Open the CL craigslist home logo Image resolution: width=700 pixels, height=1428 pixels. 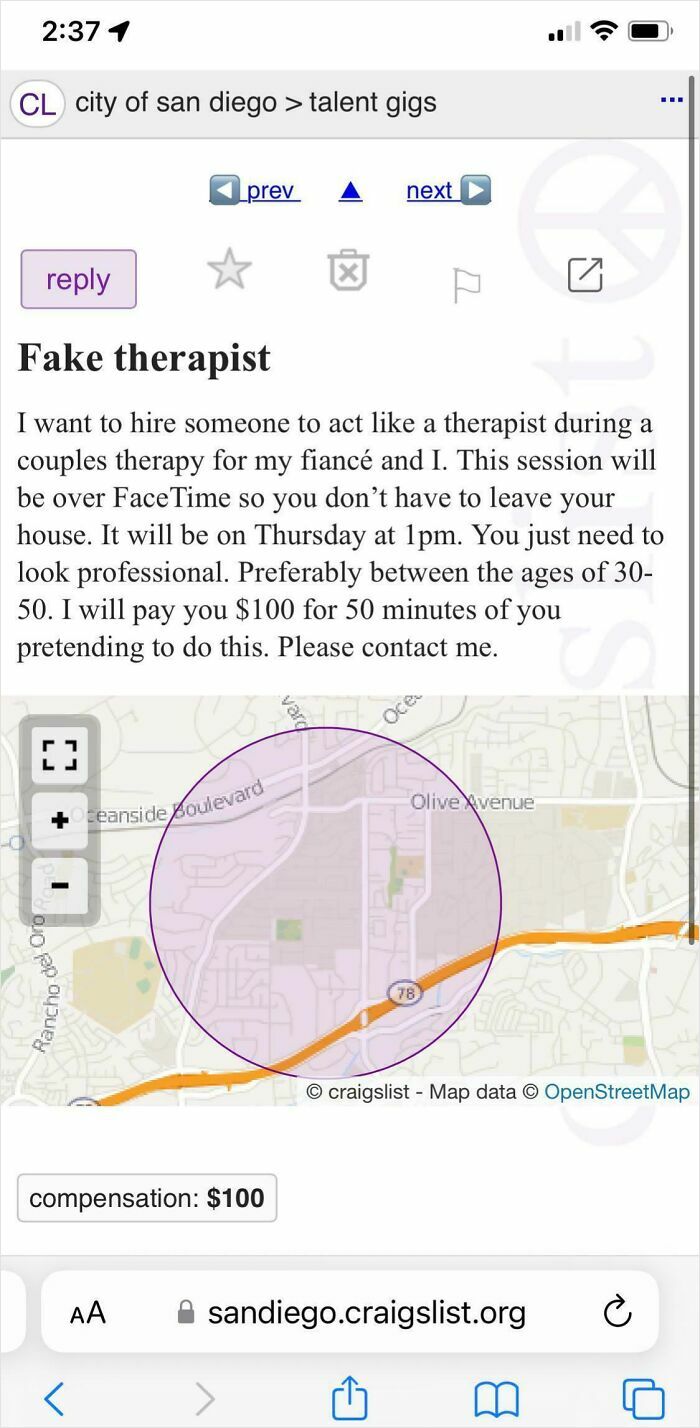click(x=37, y=103)
